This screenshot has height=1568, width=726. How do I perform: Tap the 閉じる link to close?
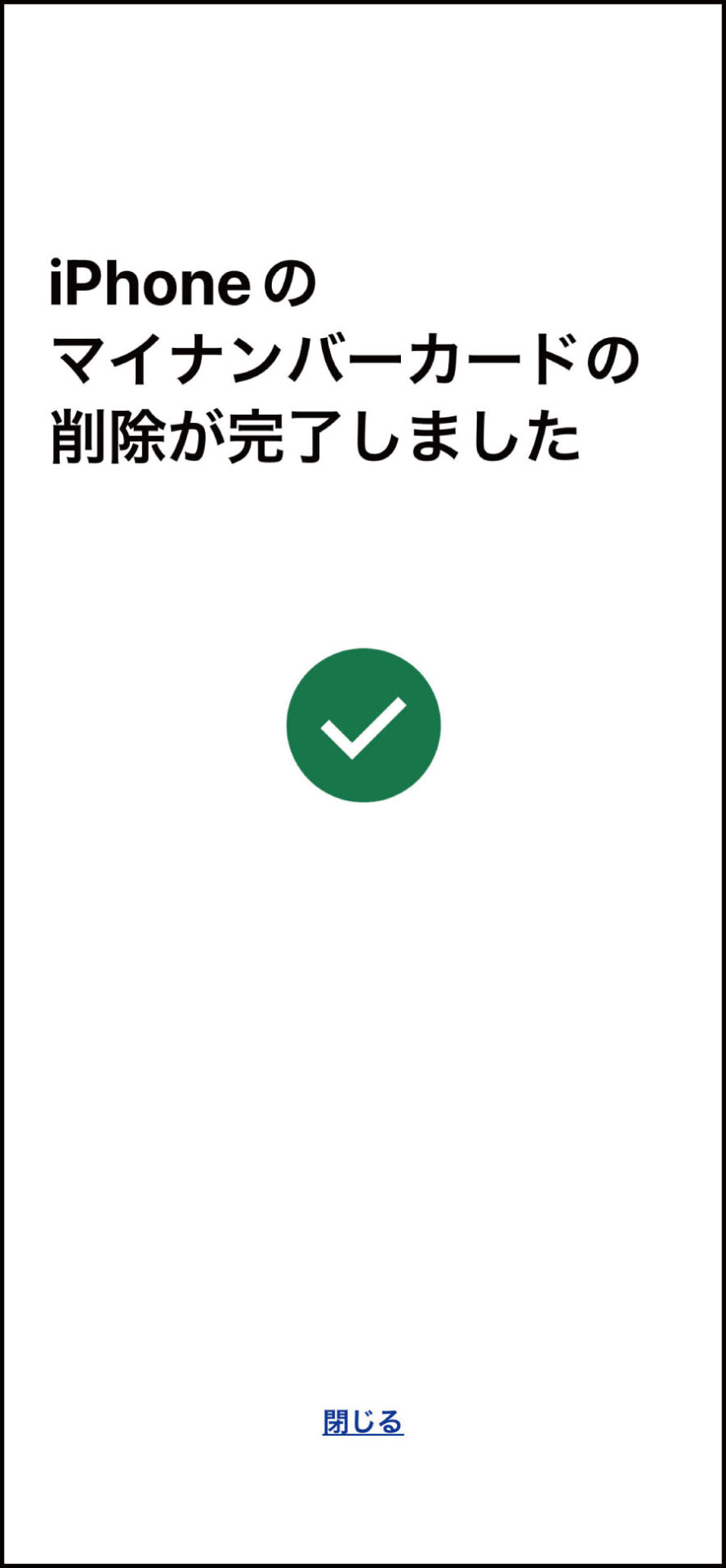coord(363,1422)
